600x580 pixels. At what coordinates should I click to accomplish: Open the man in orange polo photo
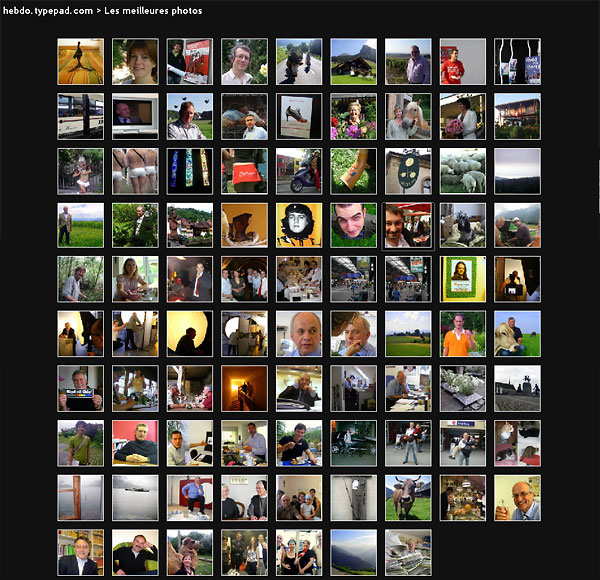pos(463,334)
